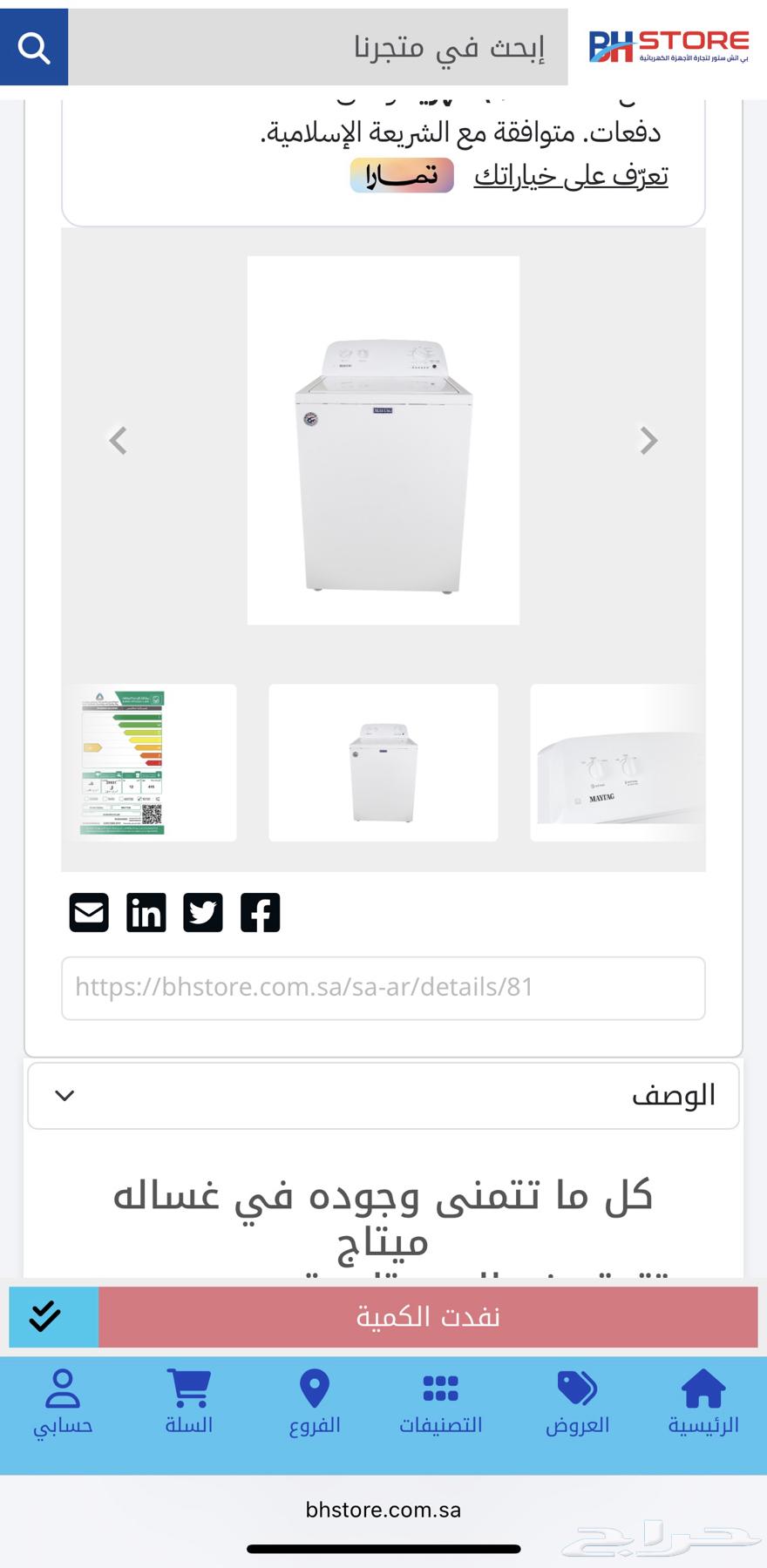
Task: Tap the magnifier search button
Action: pyautogui.click(x=34, y=48)
